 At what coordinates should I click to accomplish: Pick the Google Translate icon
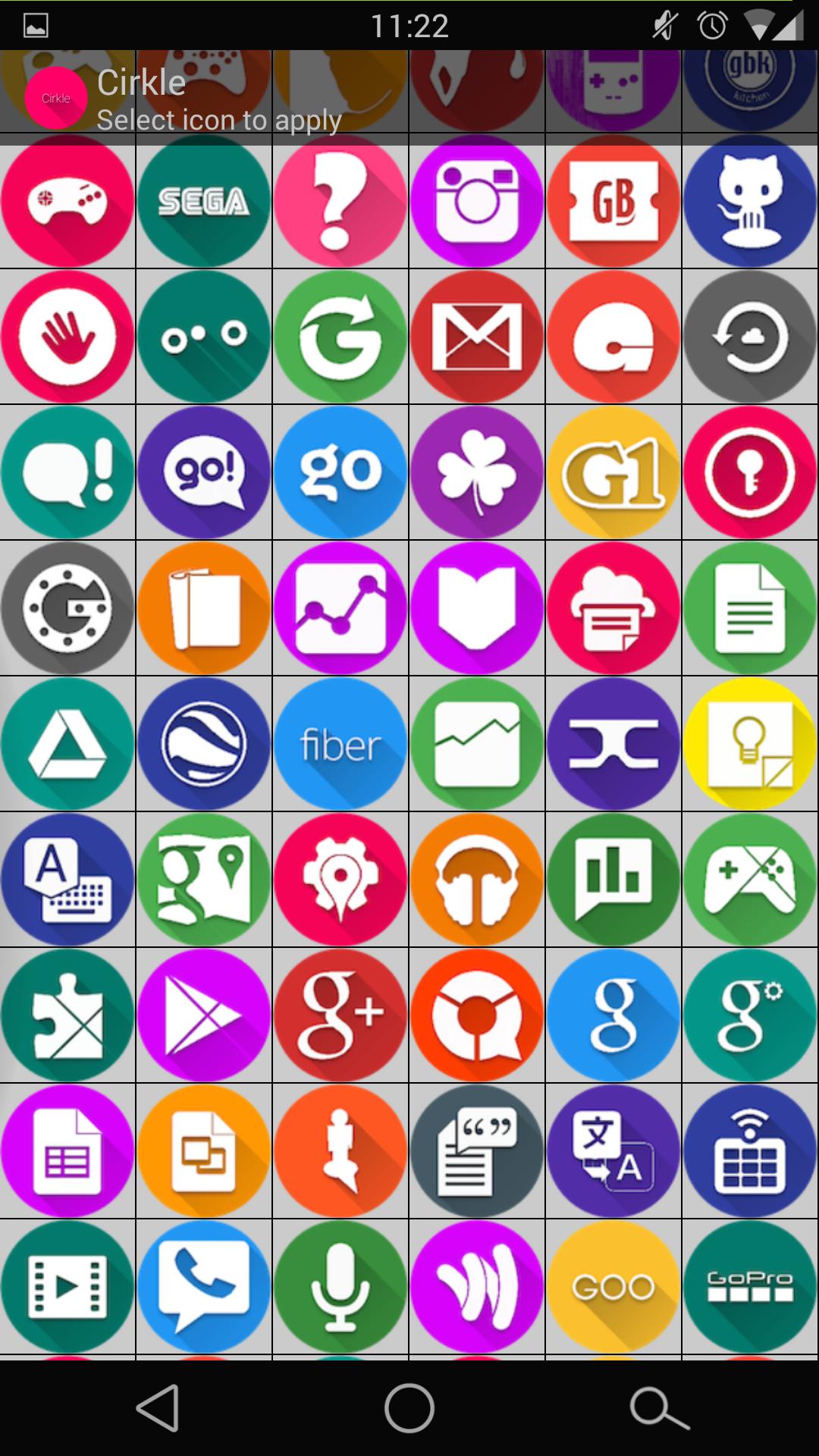point(613,1151)
